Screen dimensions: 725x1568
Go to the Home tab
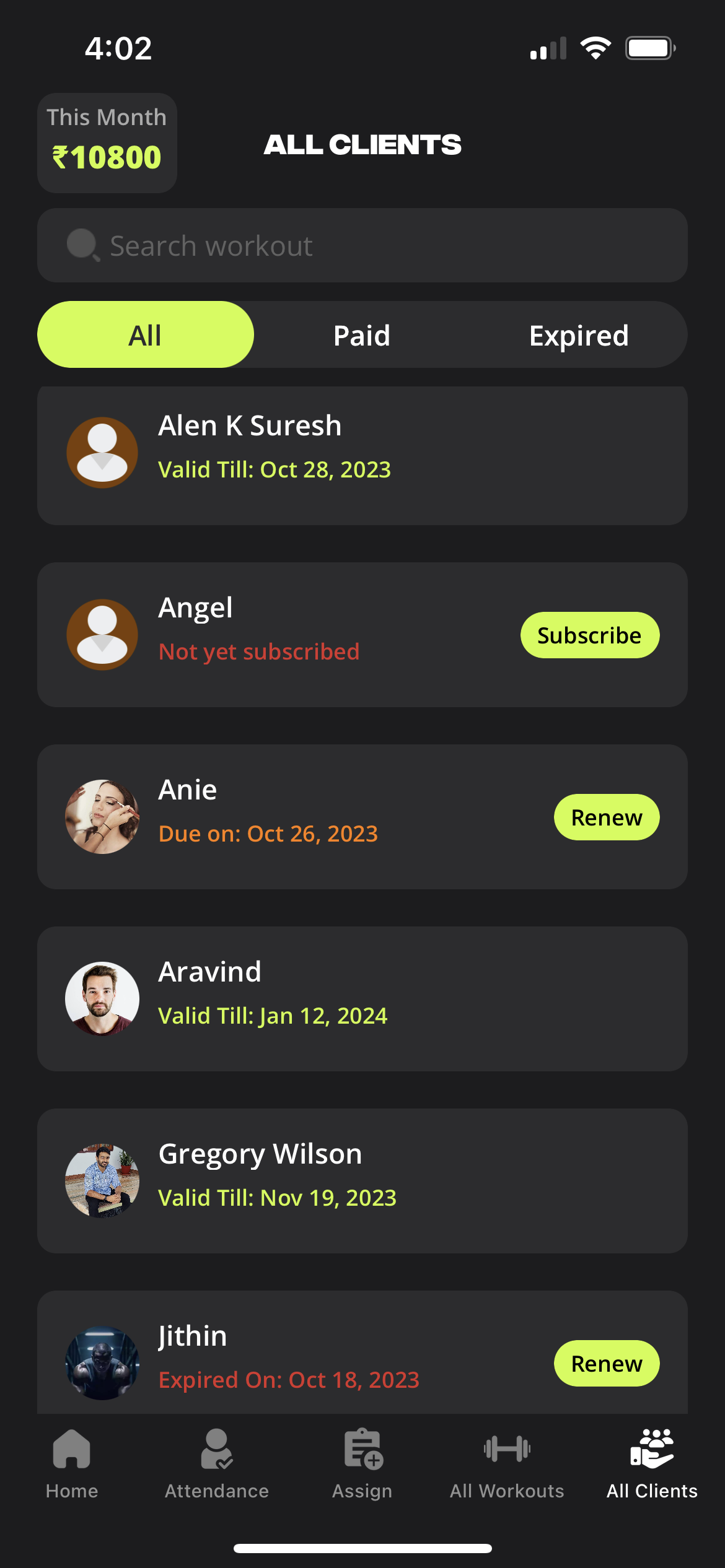coord(72,1464)
